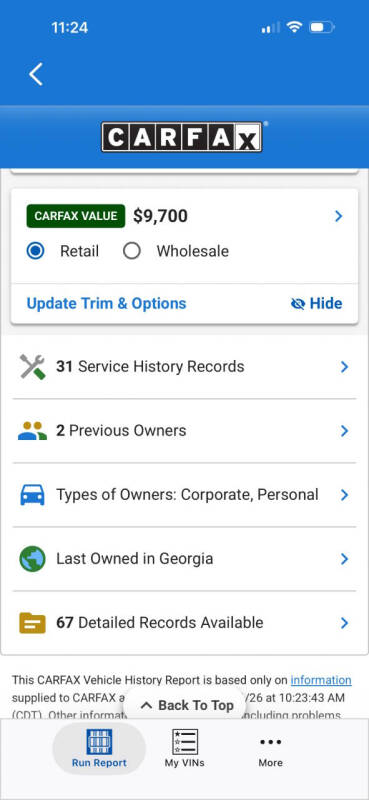This screenshot has width=369, height=800.
Task: Open the Last Owned in Georgia row
Action: [184, 559]
